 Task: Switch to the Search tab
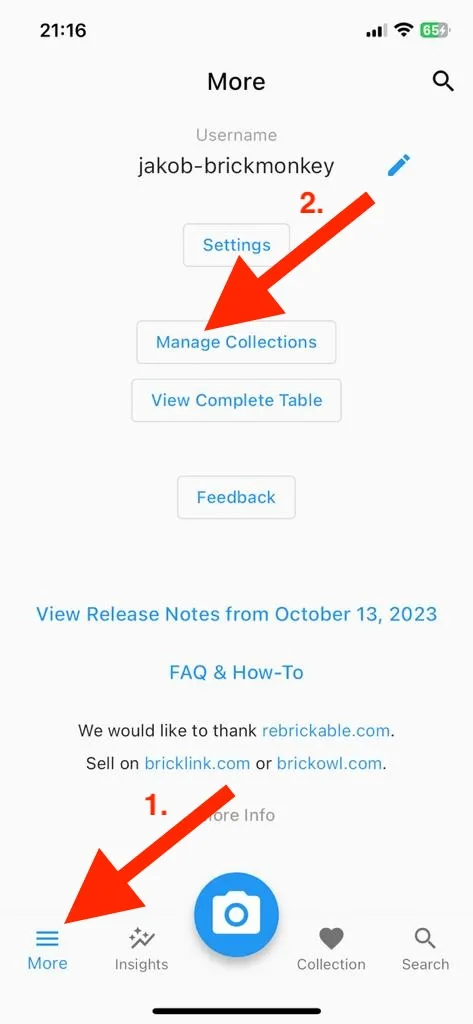[x=425, y=949]
